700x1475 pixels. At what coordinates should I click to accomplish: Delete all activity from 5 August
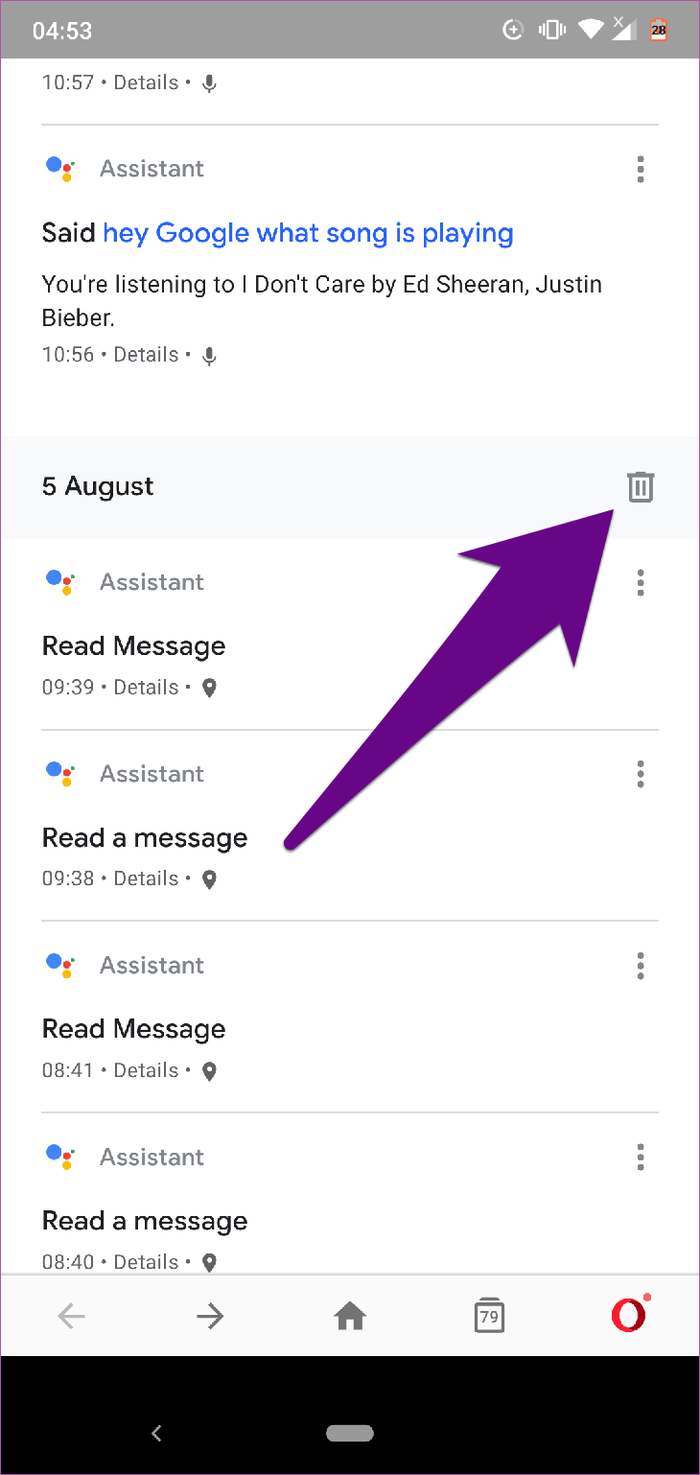(x=640, y=487)
